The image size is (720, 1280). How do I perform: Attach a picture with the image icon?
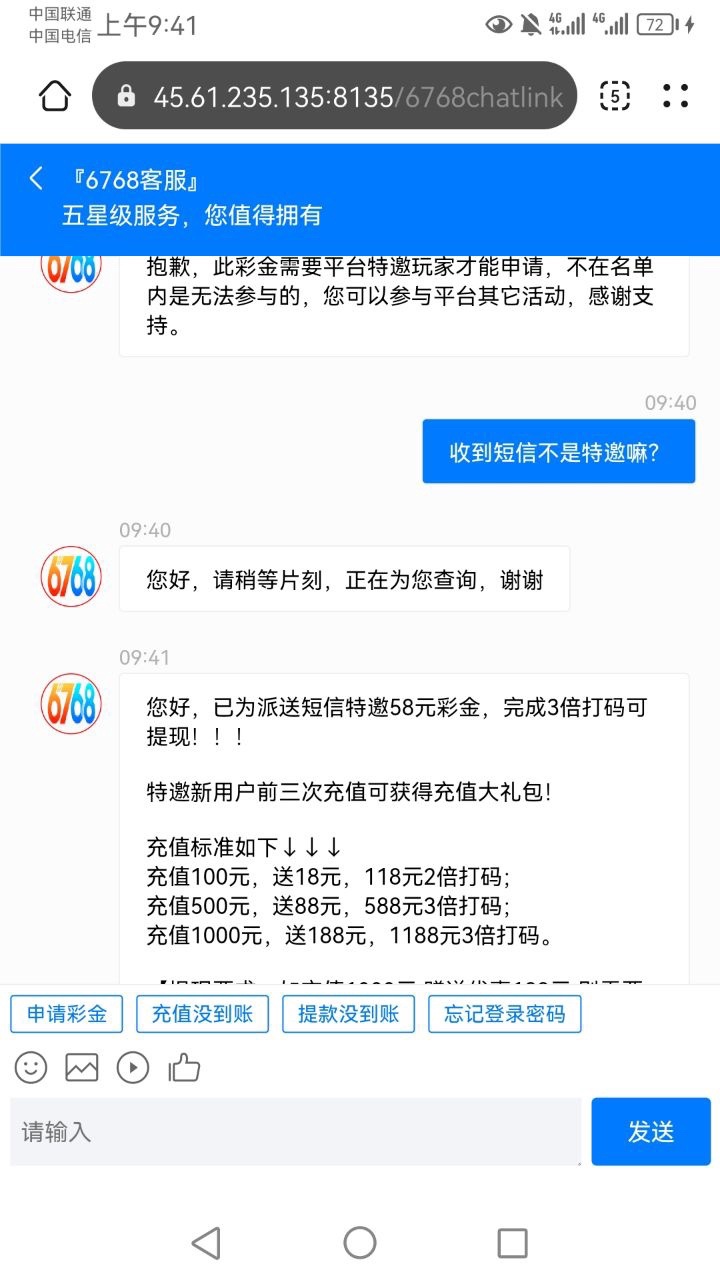(x=82, y=1067)
